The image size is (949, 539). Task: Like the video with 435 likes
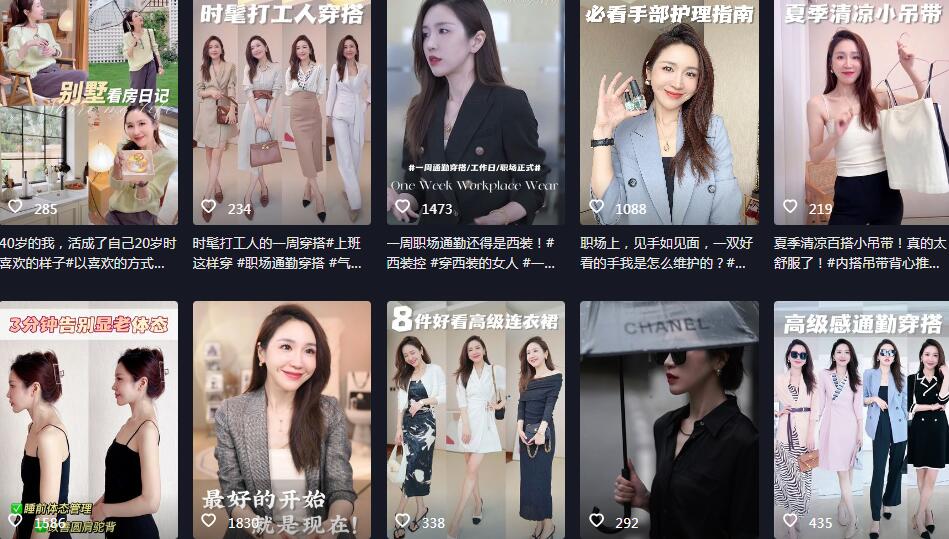point(790,521)
